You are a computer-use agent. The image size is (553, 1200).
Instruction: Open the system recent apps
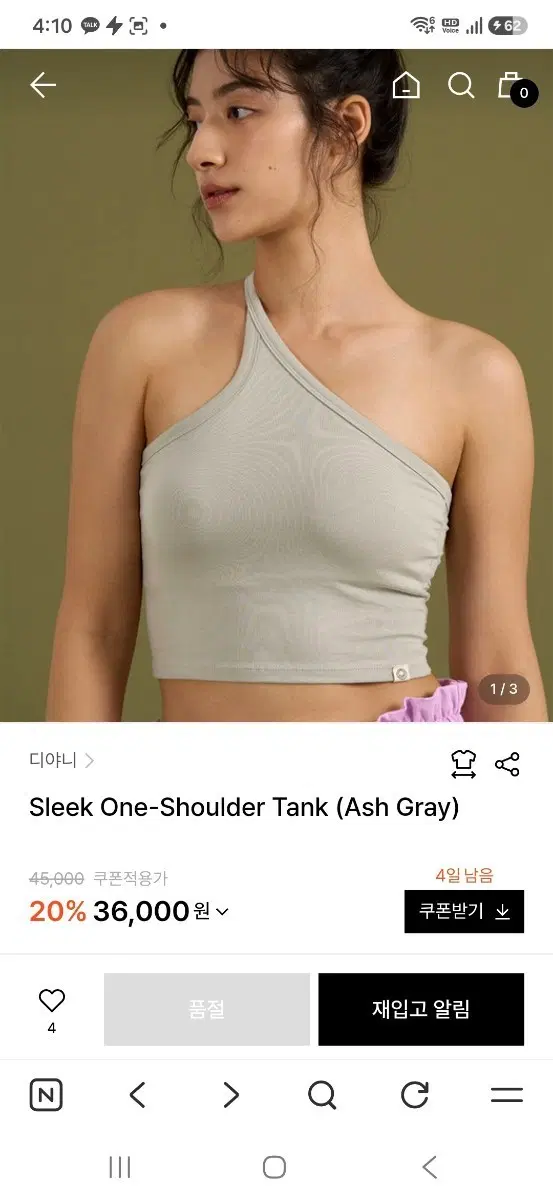[x=120, y=1167]
